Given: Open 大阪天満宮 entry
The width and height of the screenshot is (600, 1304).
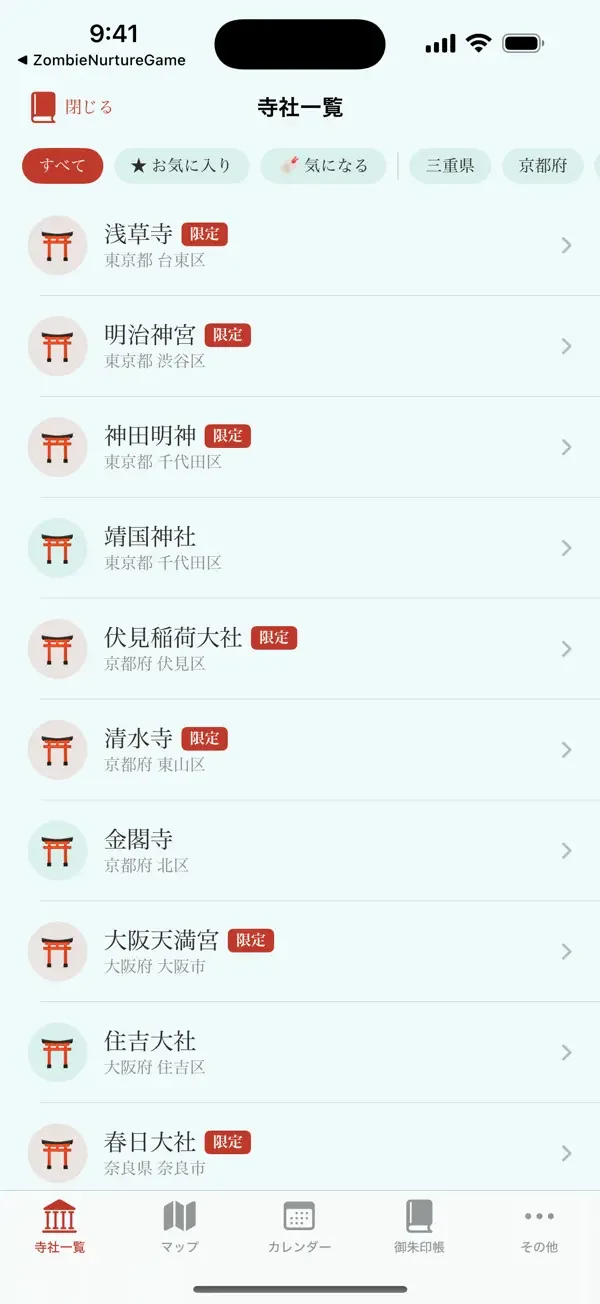Looking at the screenshot, I should 300,952.
